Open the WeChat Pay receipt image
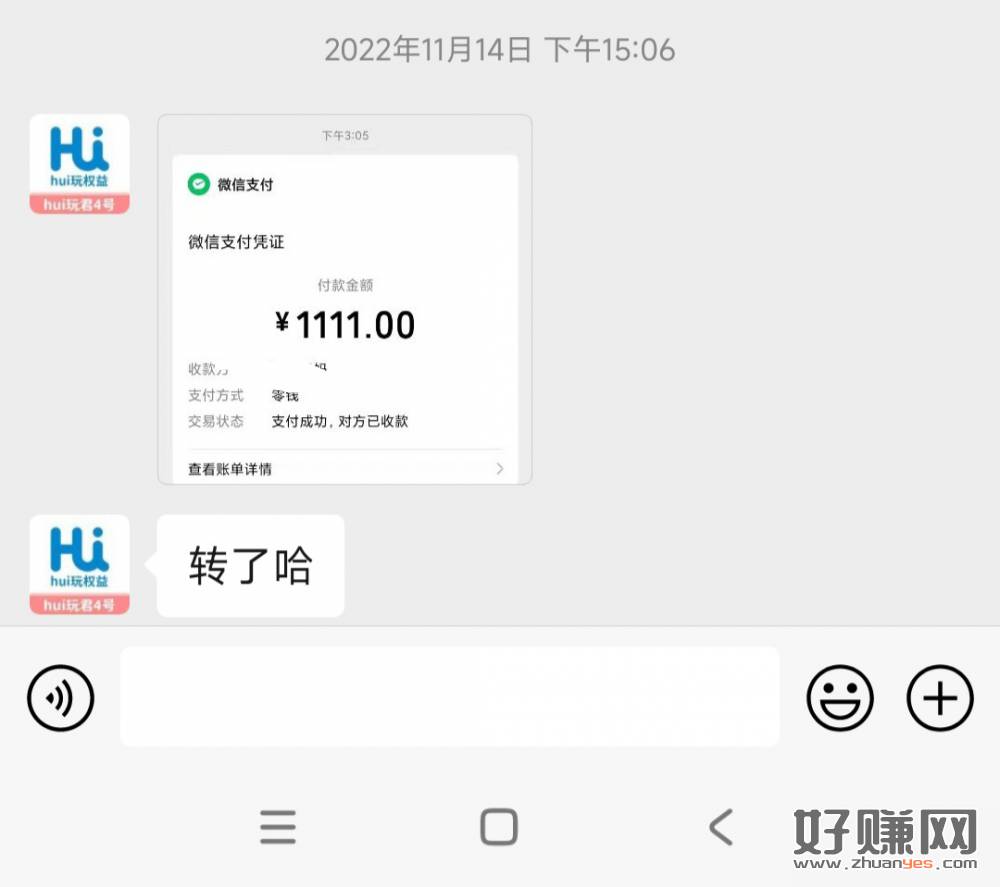The width and height of the screenshot is (1000, 887). click(344, 300)
